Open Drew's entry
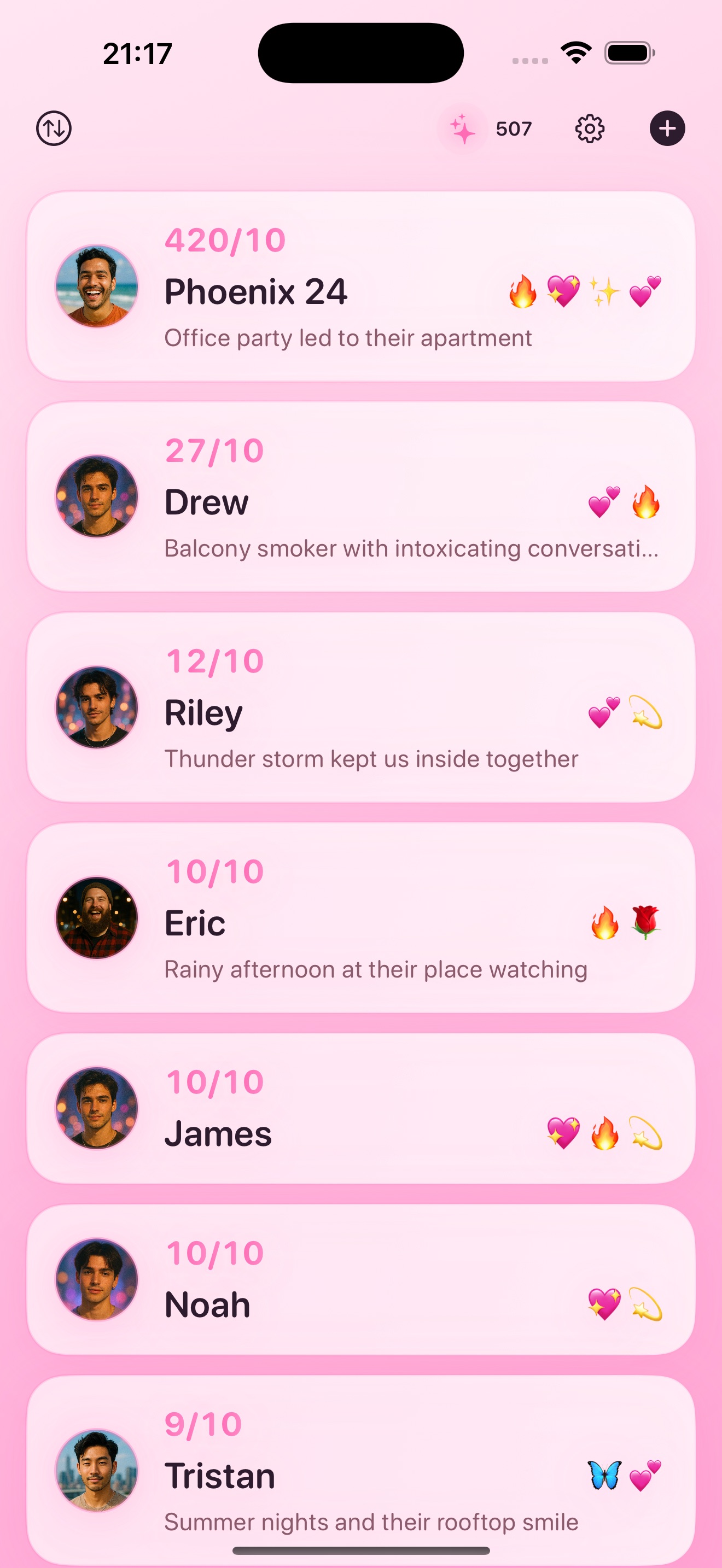 [x=361, y=496]
